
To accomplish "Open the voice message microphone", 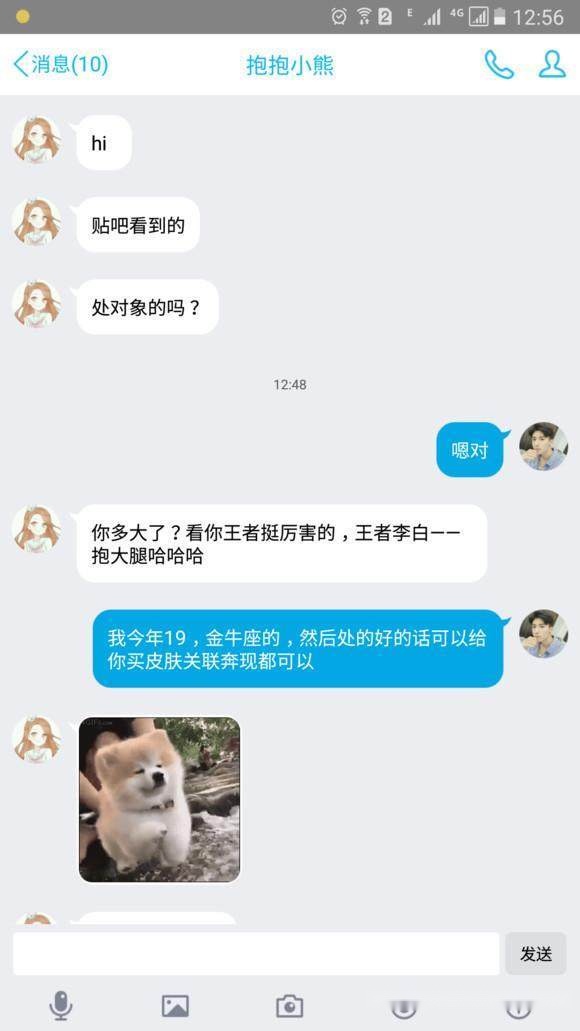I will (x=60, y=1005).
